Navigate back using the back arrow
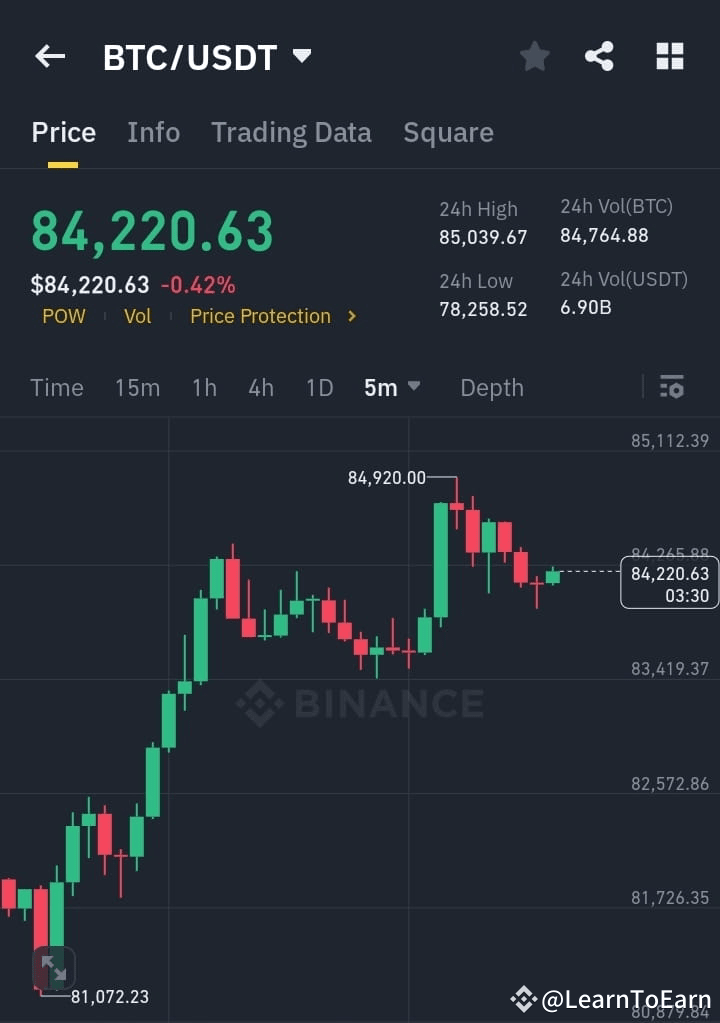720x1023 pixels. (50, 56)
